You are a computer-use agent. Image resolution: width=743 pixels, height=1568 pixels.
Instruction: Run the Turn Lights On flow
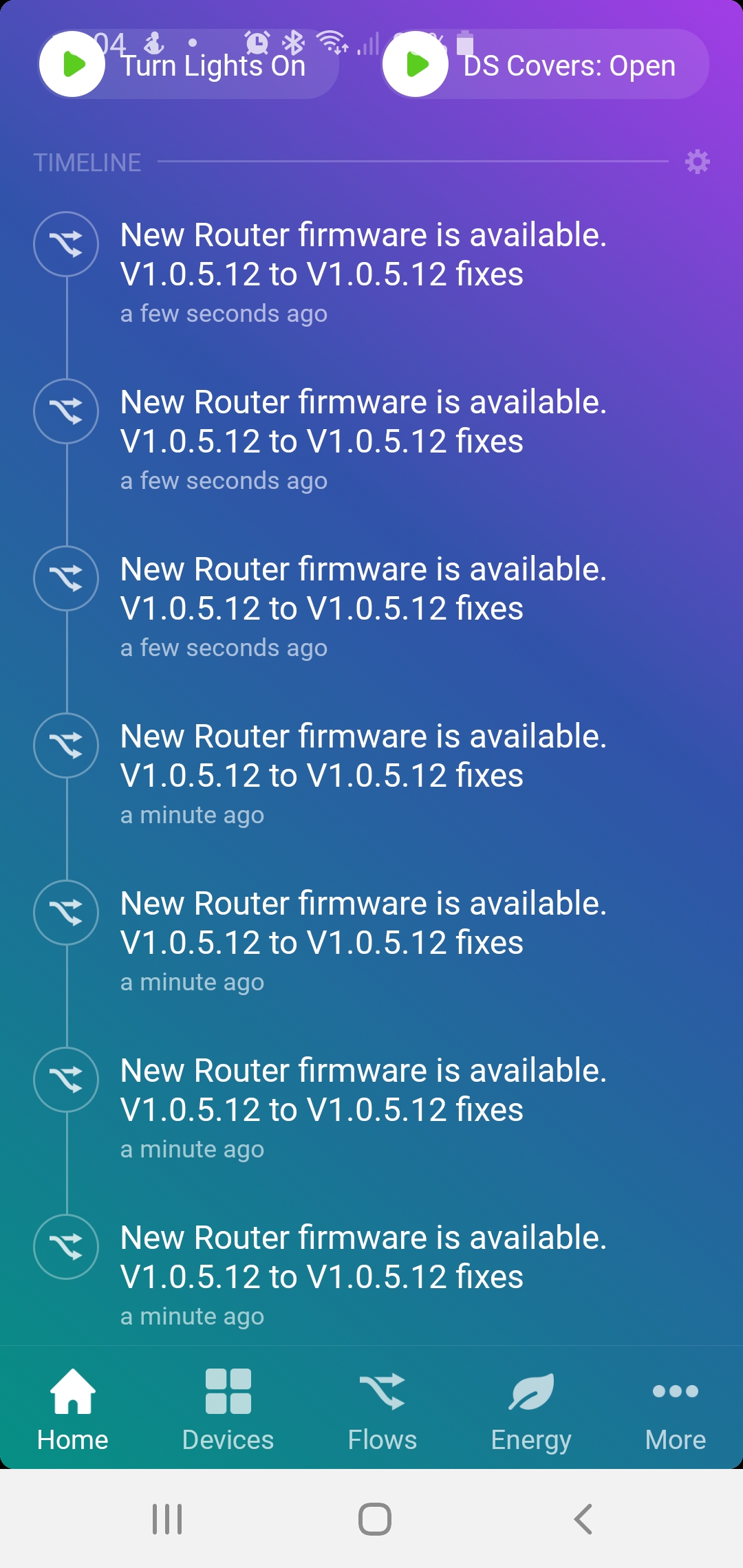[73, 65]
